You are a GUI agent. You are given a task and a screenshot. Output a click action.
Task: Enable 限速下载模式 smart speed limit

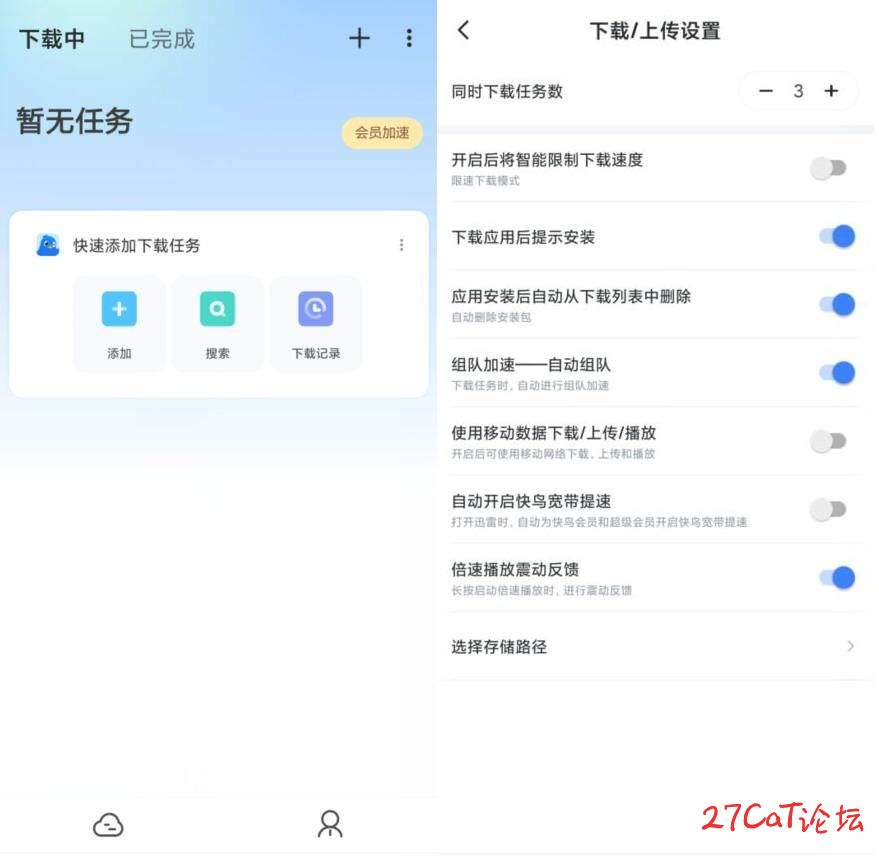(x=829, y=168)
